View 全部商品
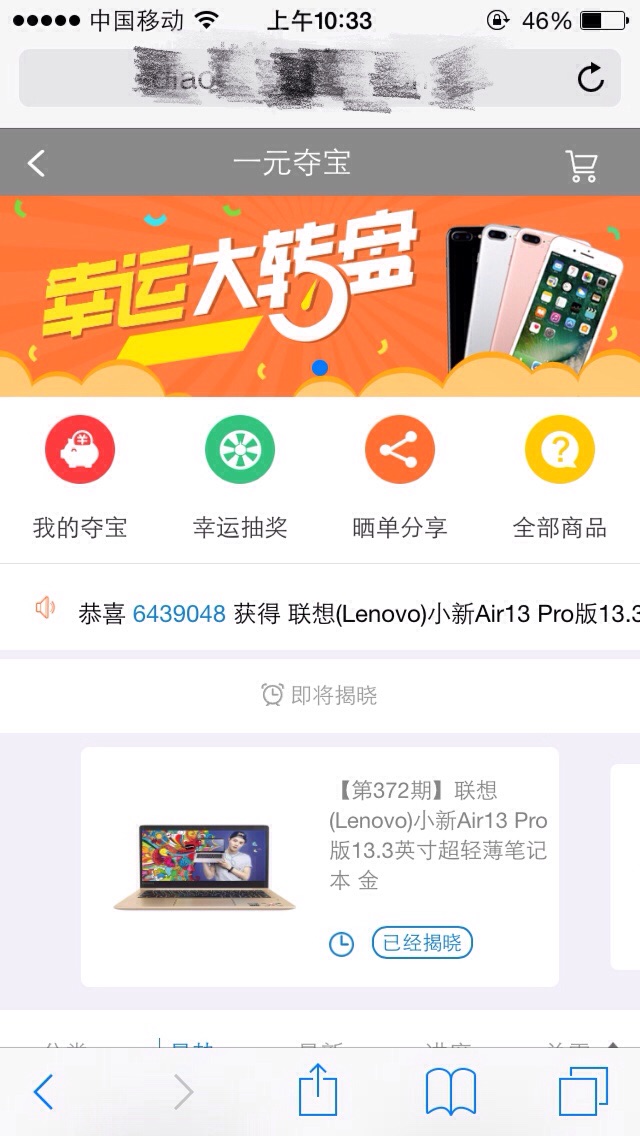Viewport: 640px width, 1136px height. tap(560, 477)
